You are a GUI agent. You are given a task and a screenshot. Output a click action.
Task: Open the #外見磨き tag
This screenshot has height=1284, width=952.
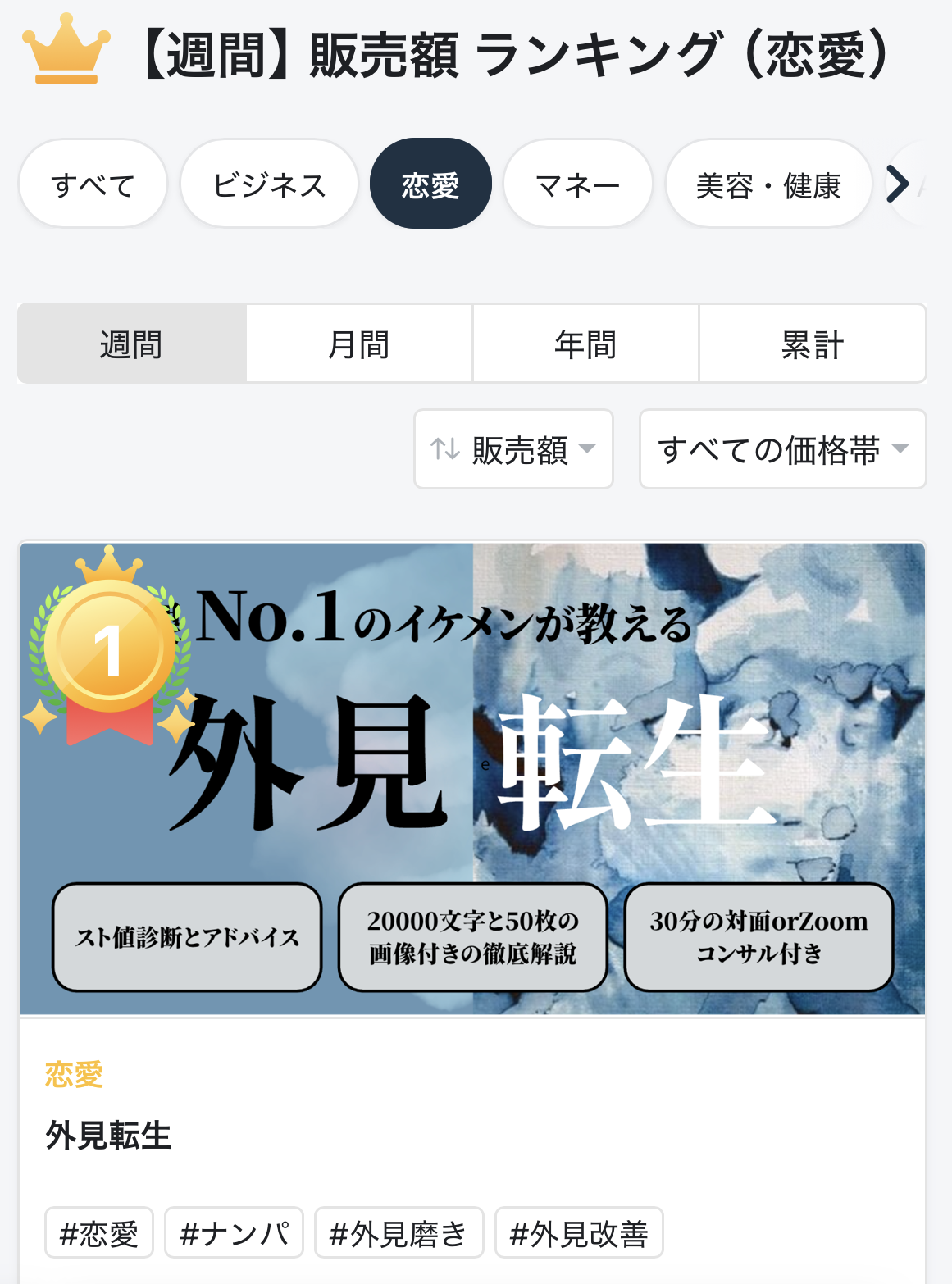coord(399,1232)
